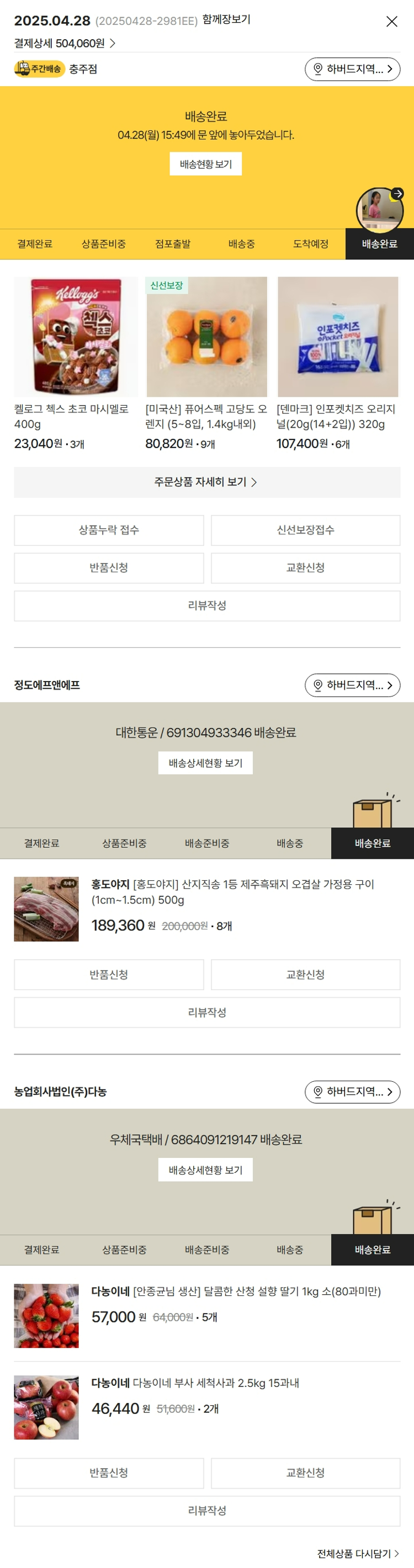Close the order detail page
Screen dimensions: 414x1568
click(x=391, y=22)
